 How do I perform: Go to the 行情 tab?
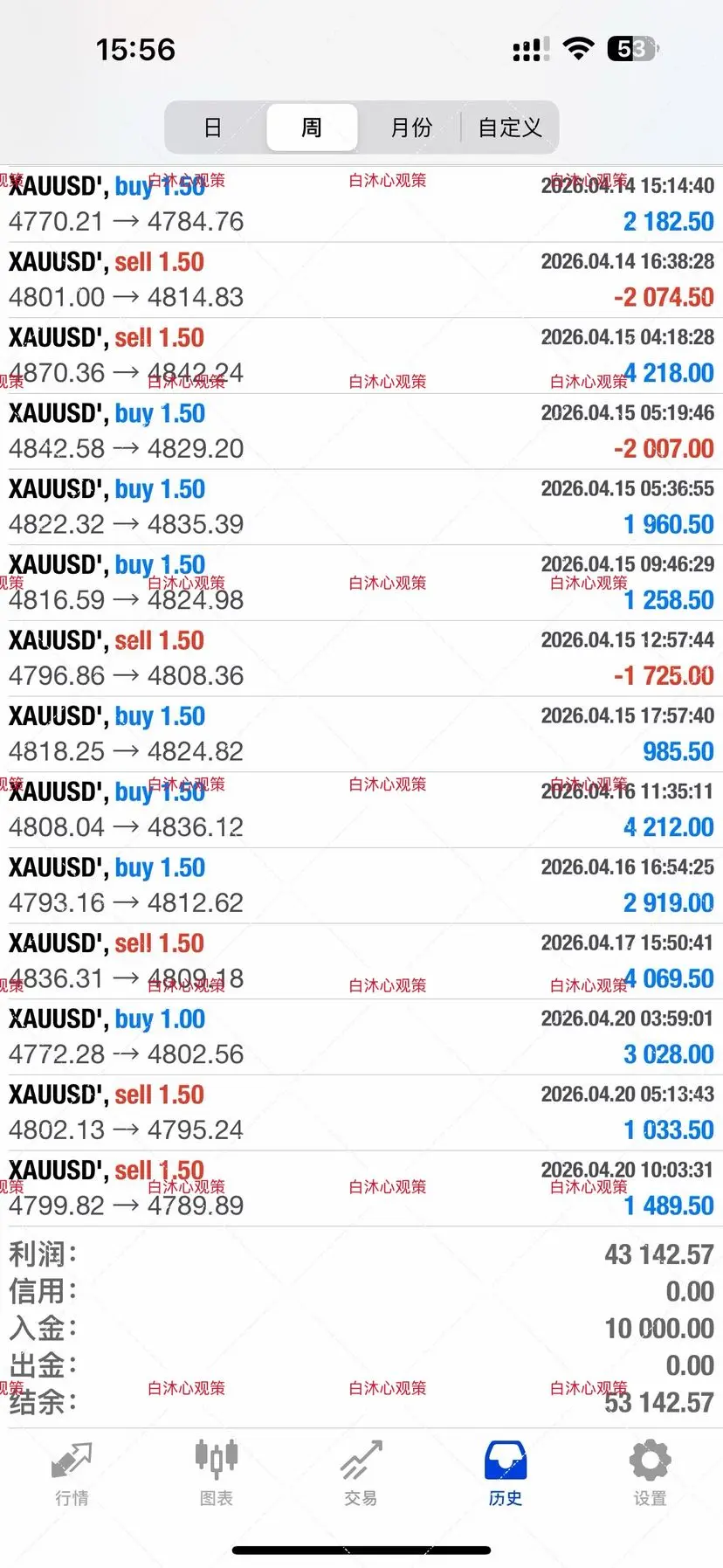(72, 1475)
